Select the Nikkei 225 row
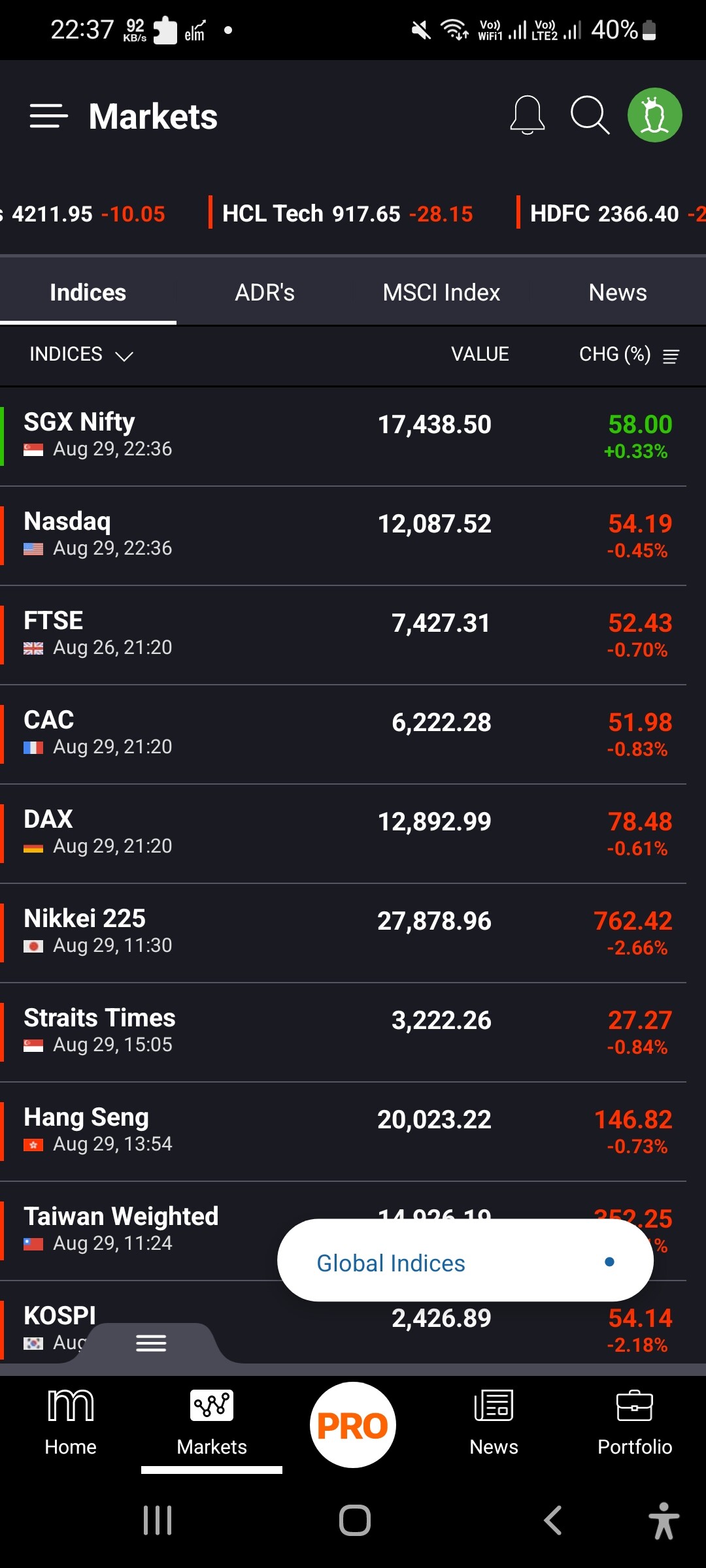The height and width of the screenshot is (1568, 706). (343, 933)
